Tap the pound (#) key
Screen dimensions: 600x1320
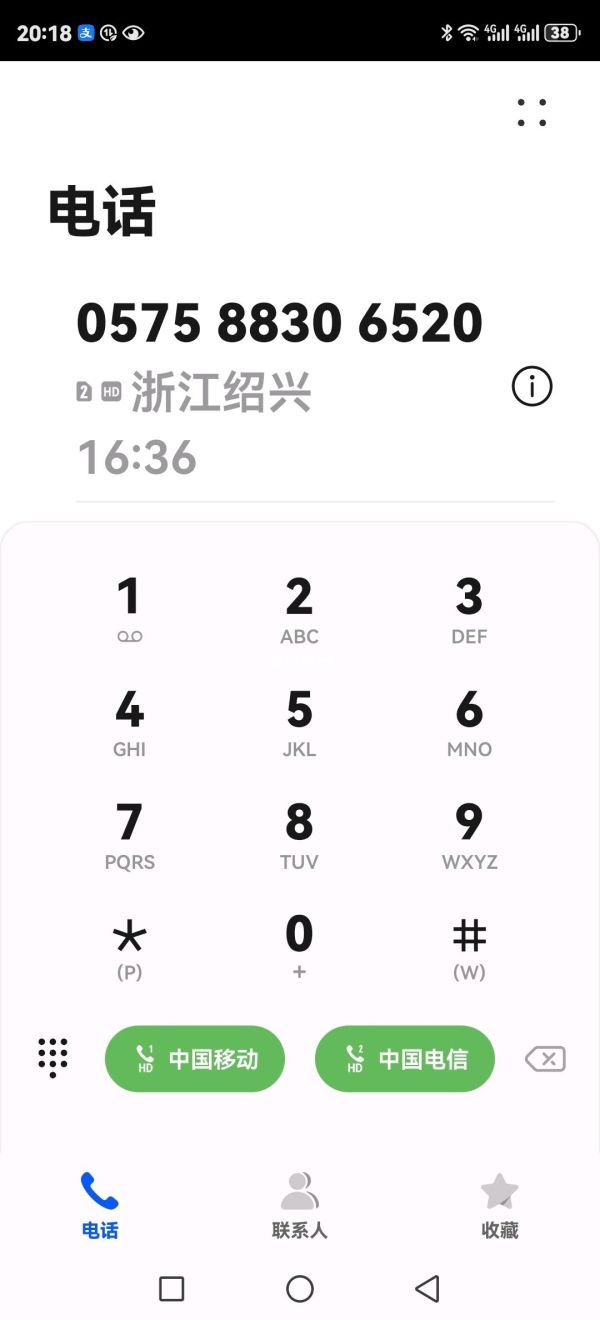[469, 947]
